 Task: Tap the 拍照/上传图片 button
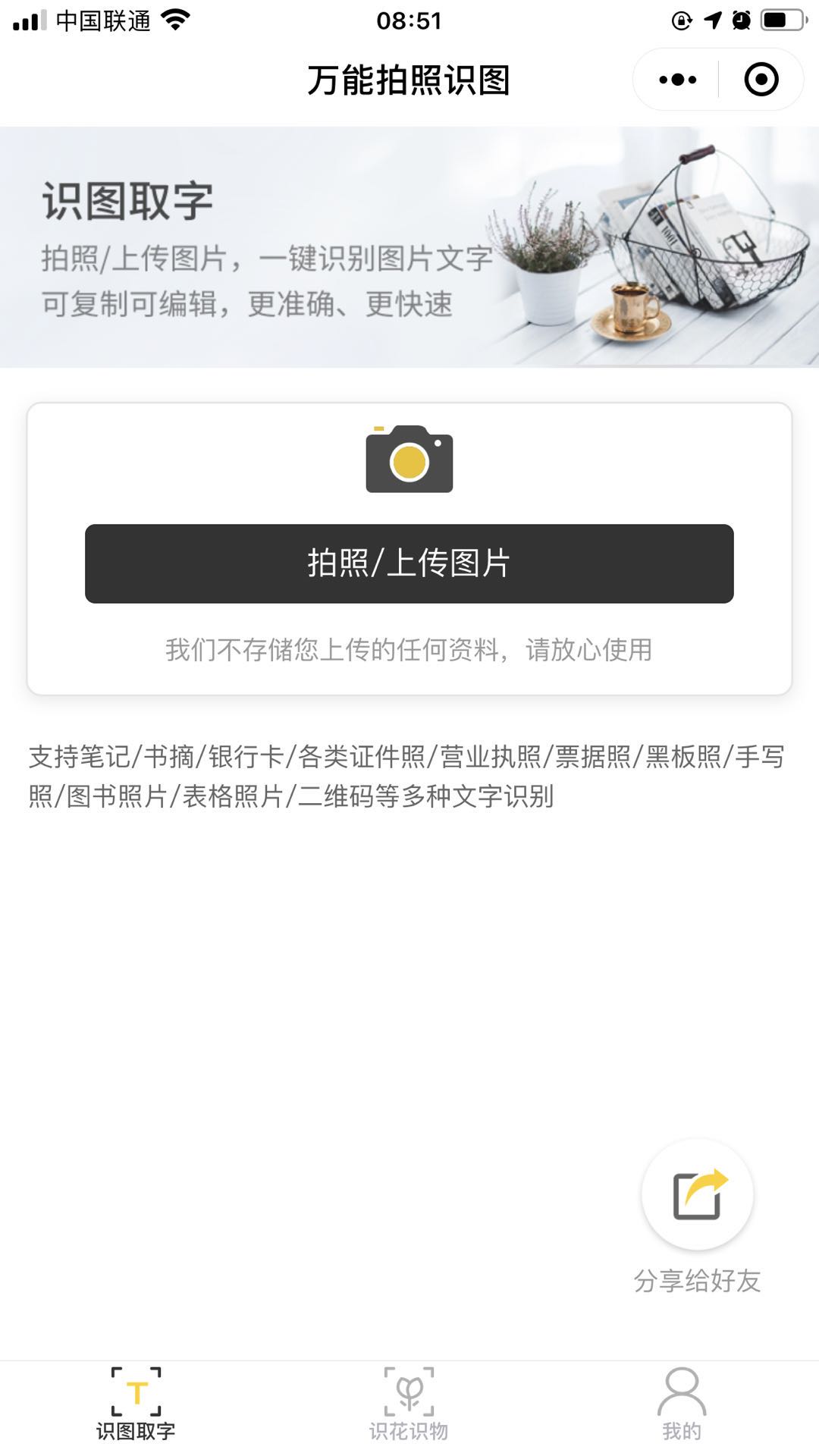pos(409,563)
